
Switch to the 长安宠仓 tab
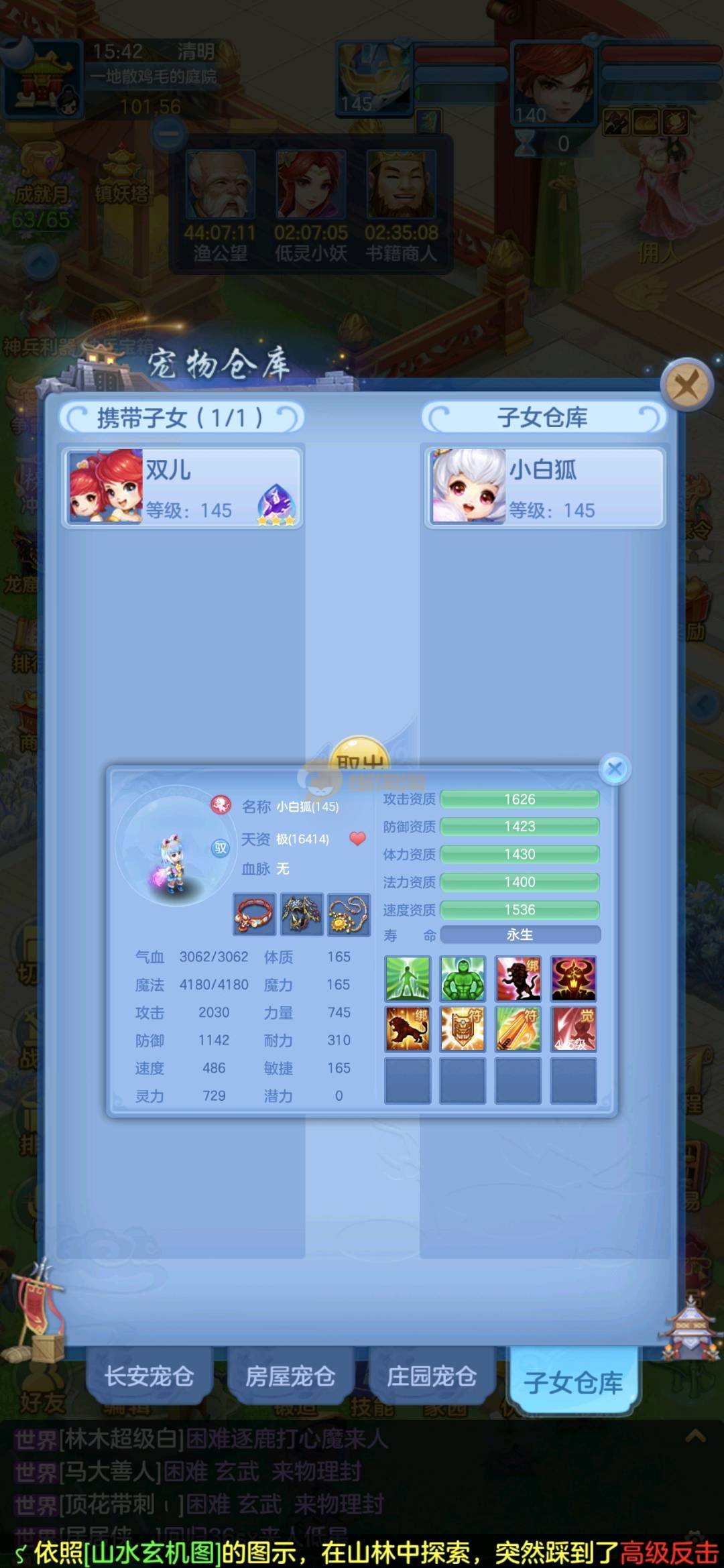click(x=149, y=1377)
